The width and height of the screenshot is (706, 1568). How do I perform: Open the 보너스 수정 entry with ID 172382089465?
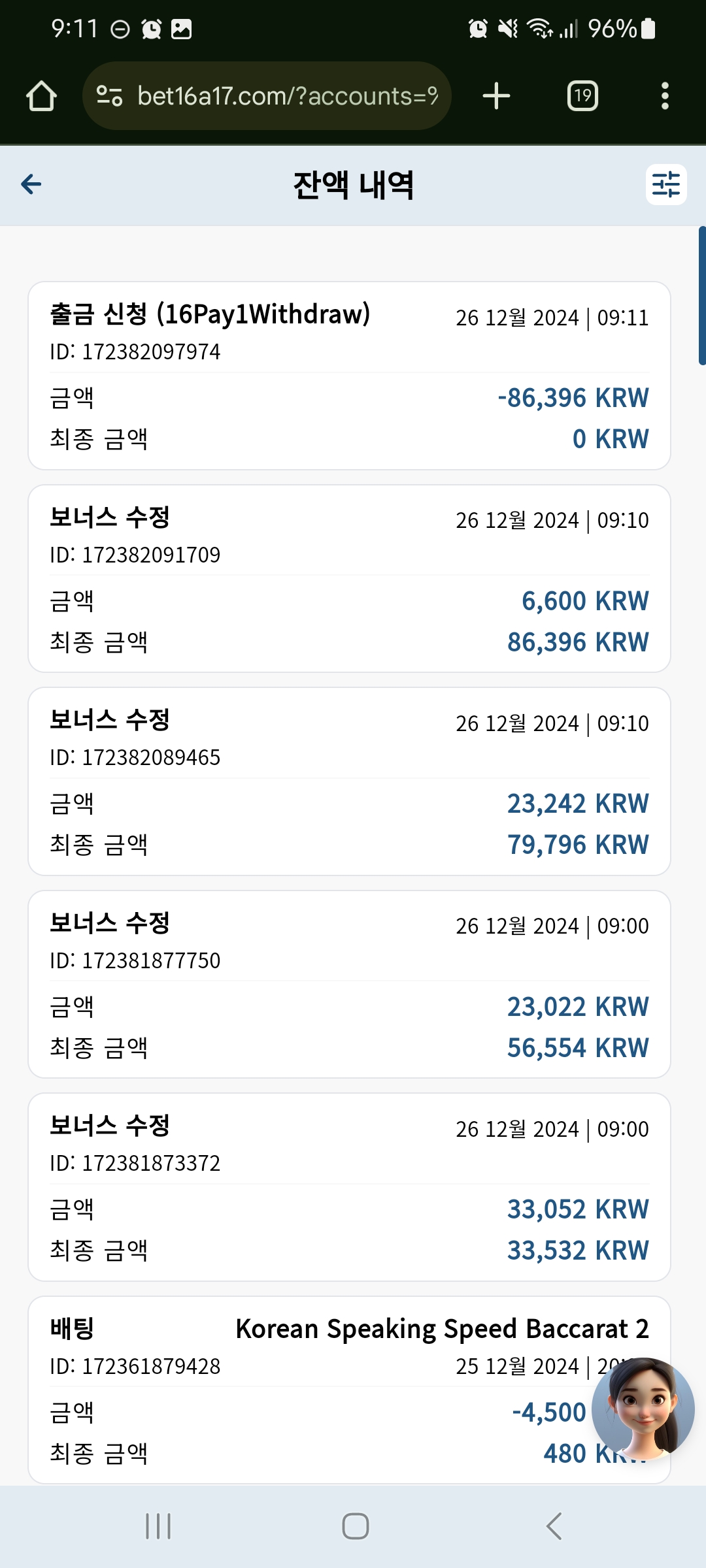[x=349, y=781]
